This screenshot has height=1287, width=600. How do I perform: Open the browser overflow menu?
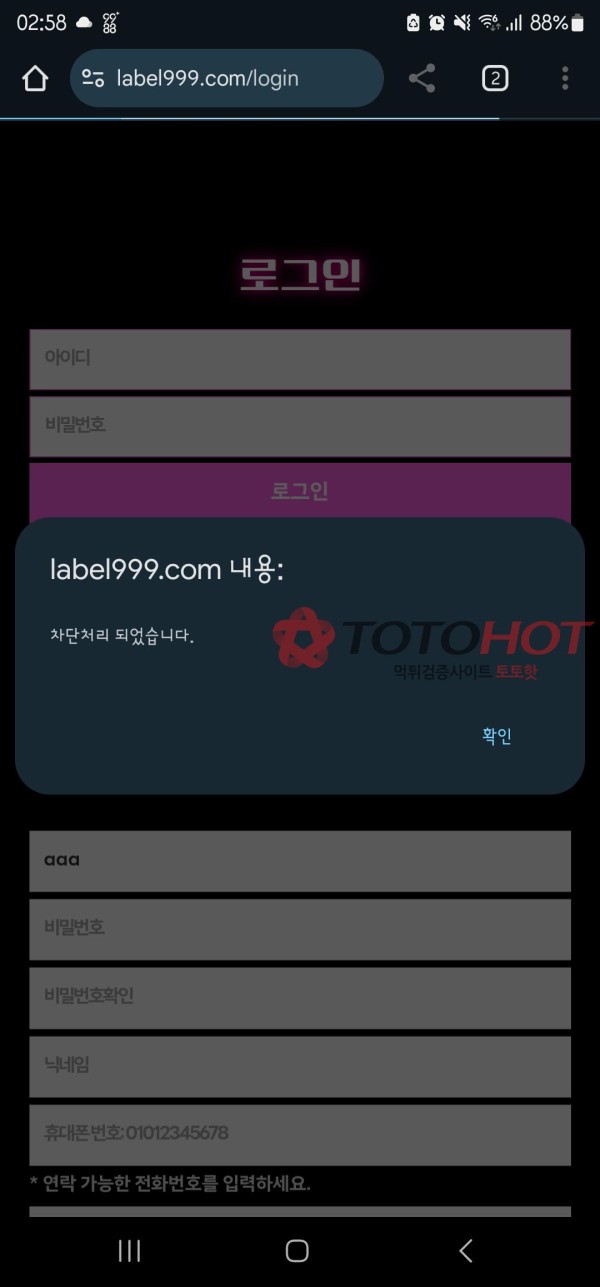coord(565,79)
